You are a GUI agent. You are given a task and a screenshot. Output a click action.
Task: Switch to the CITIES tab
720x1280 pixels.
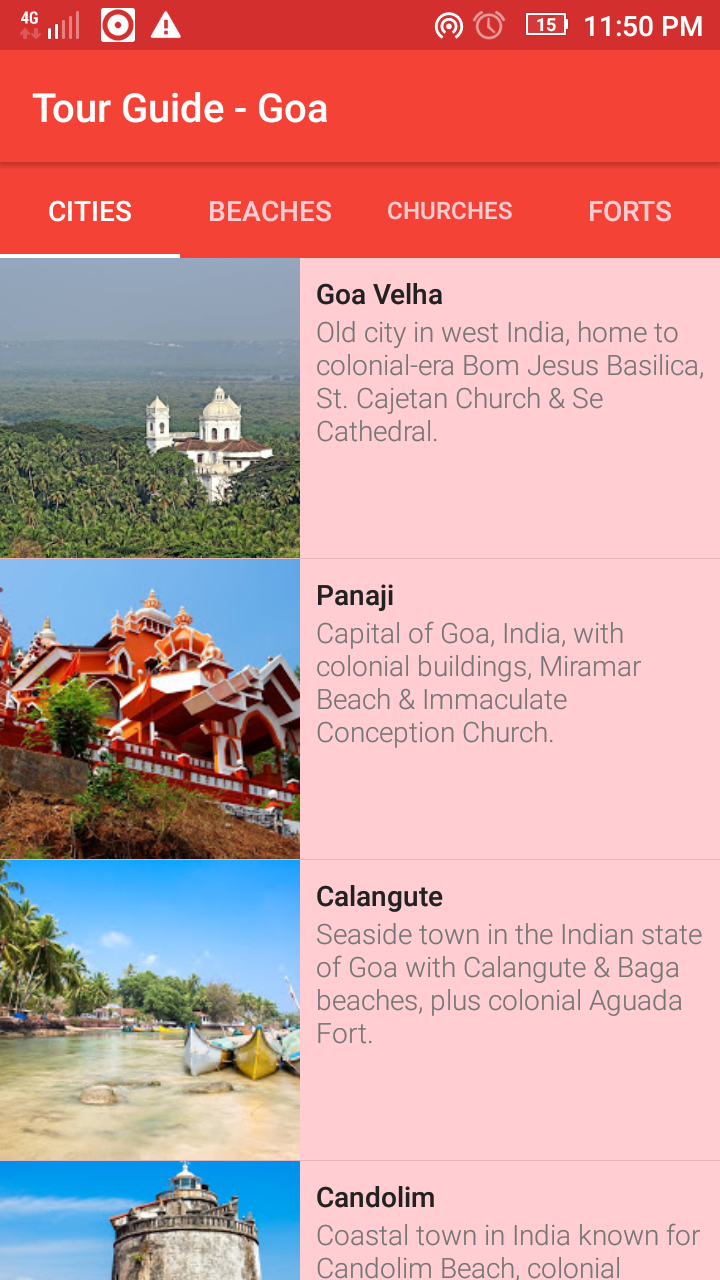point(90,211)
